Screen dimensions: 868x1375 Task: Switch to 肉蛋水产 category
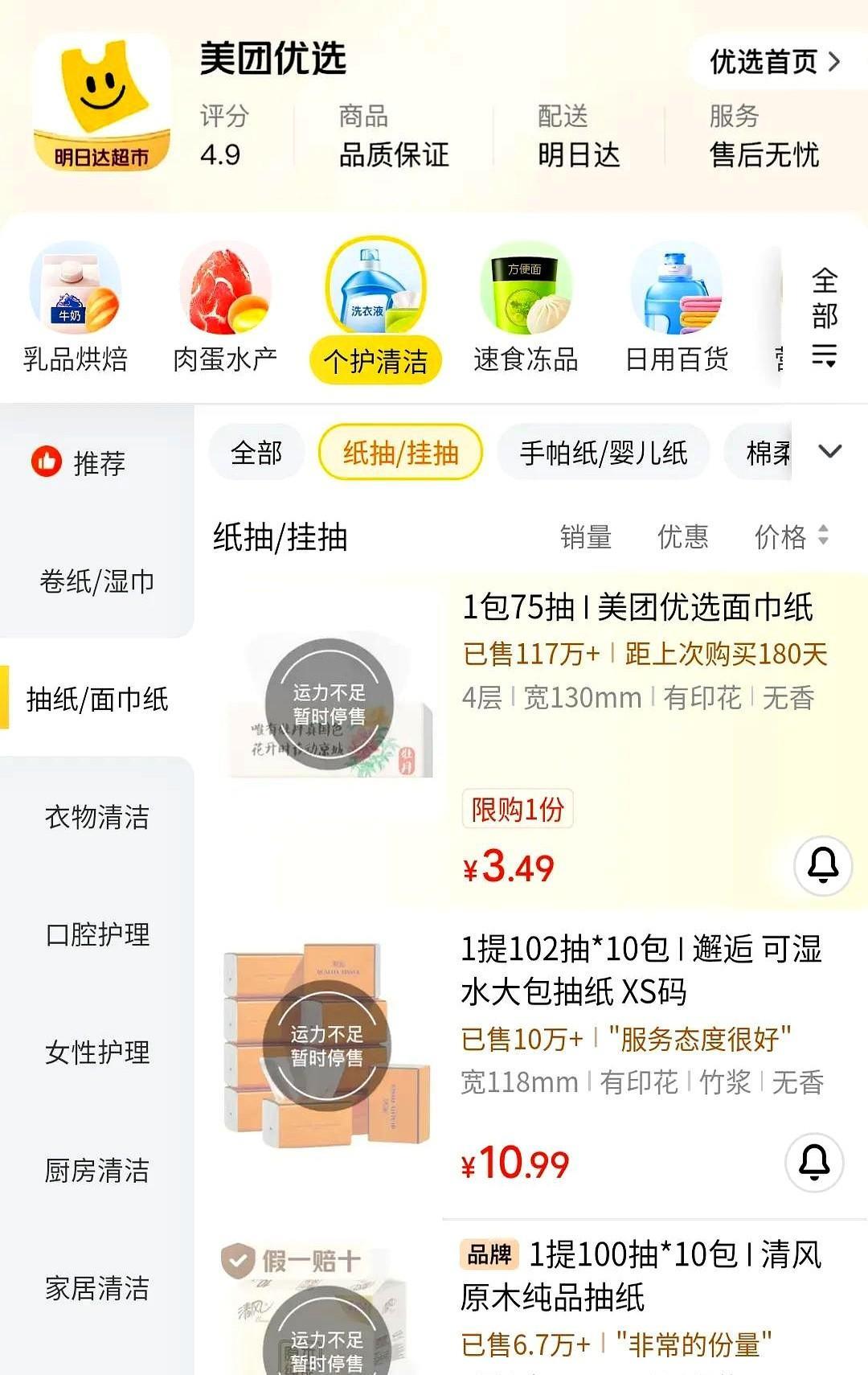(x=225, y=310)
